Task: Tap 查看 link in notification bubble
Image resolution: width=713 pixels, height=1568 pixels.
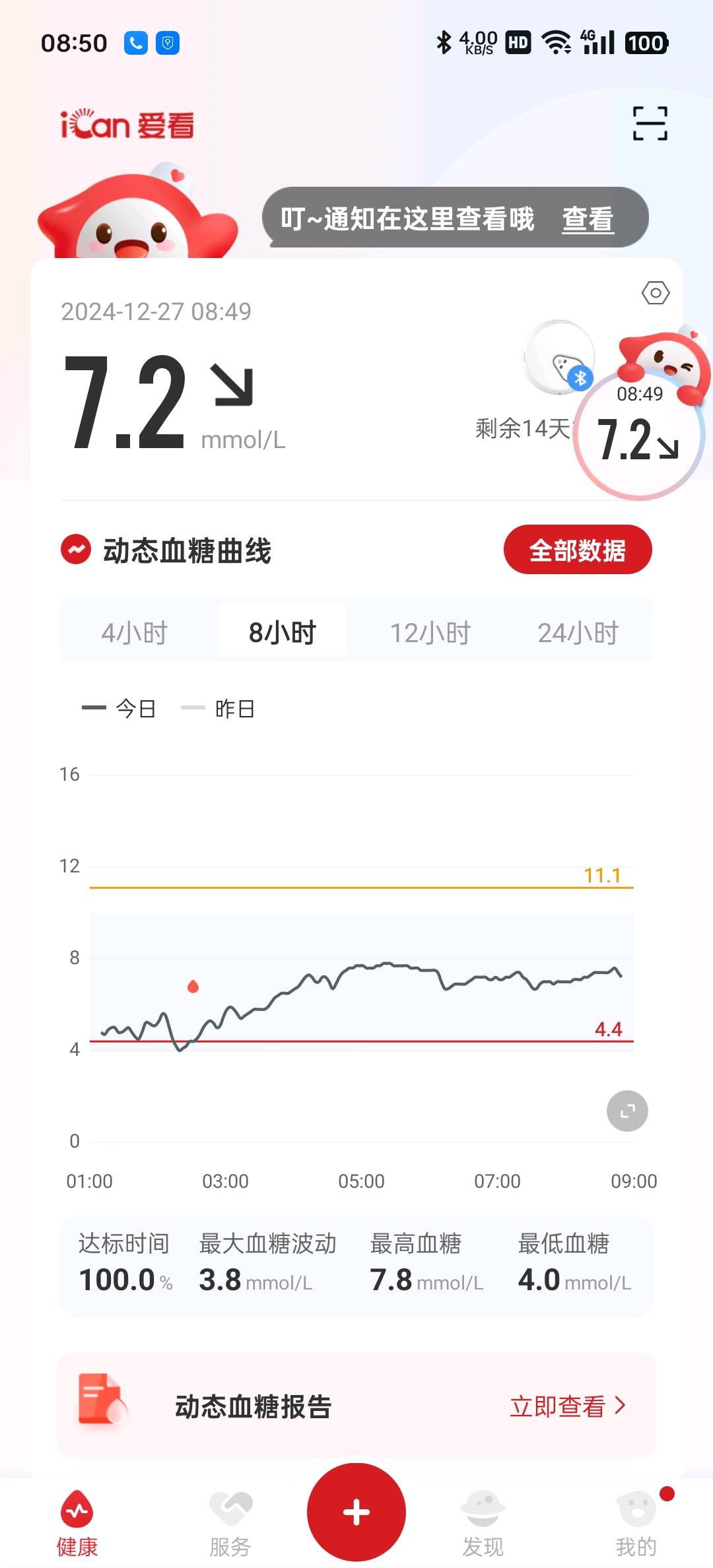Action: click(588, 219)
